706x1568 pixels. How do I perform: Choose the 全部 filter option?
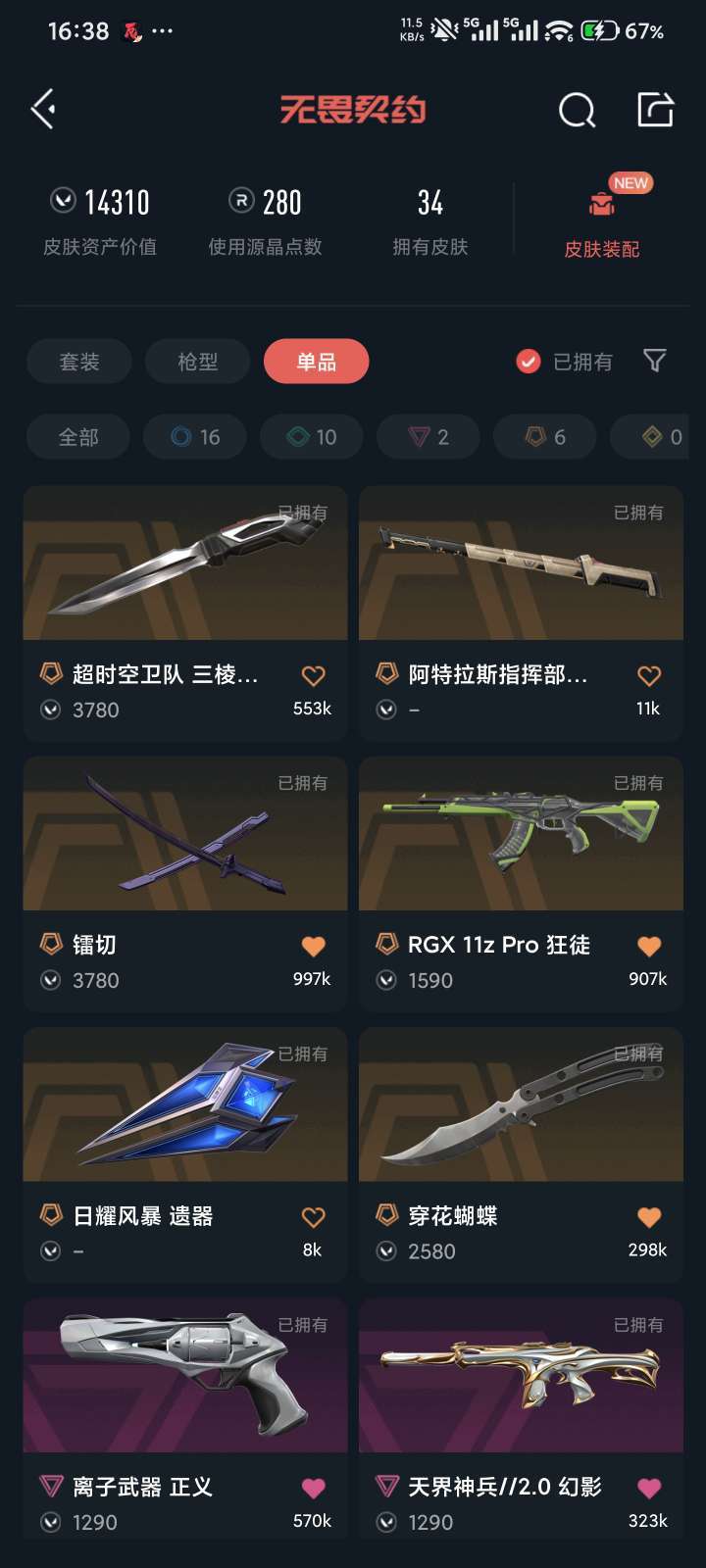click(77, 437)
